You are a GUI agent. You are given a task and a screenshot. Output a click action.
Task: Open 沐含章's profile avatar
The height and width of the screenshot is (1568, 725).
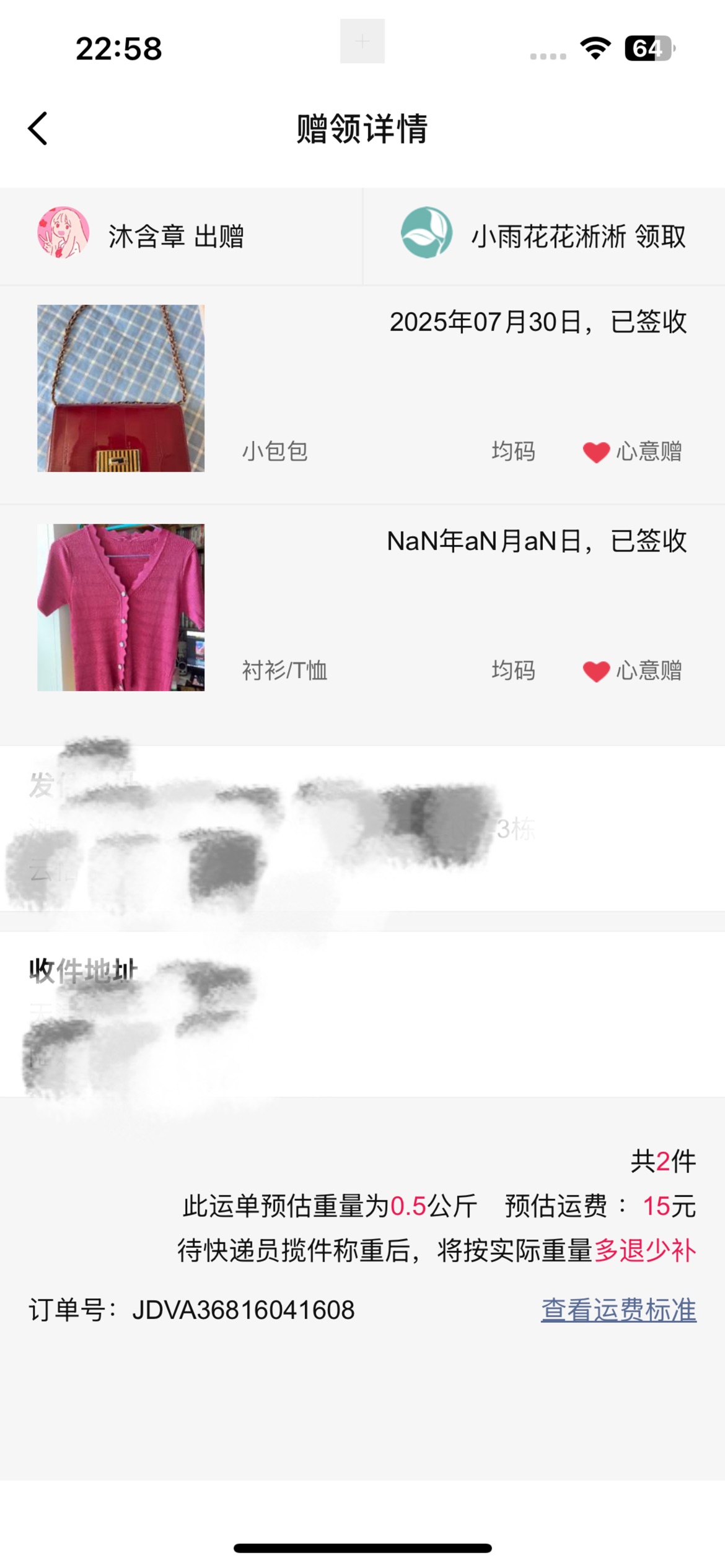tap(63, 233)
